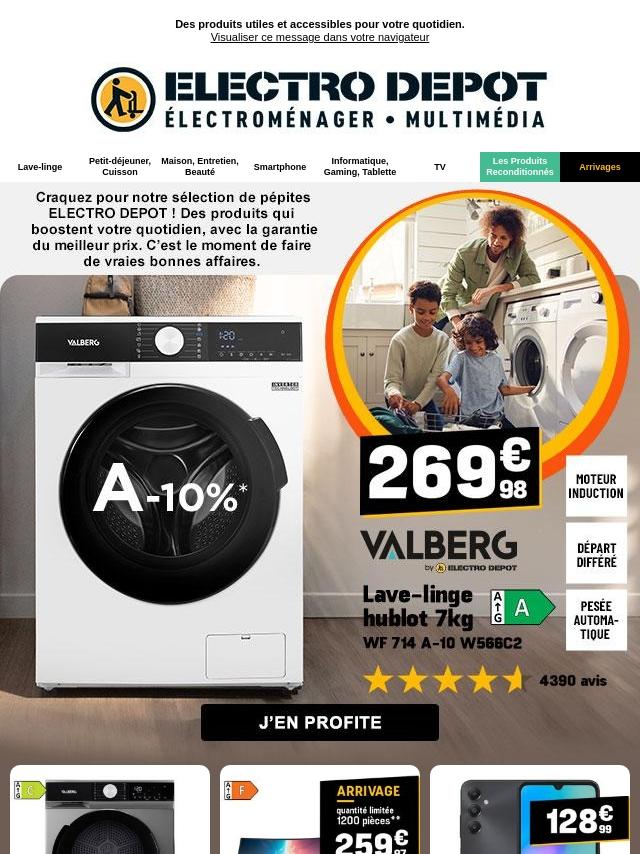Select Maison, Entretien, Beauté category

(x=200, y=166)
